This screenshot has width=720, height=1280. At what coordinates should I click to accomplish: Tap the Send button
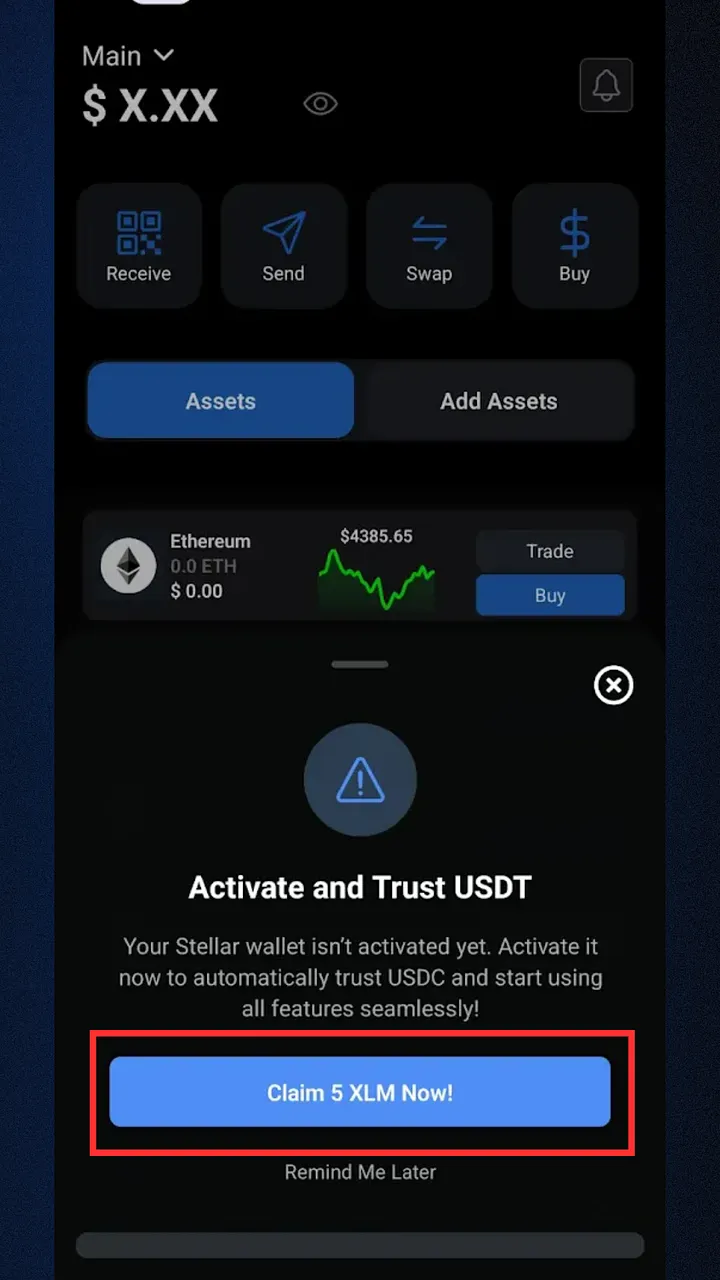(283, 245)
